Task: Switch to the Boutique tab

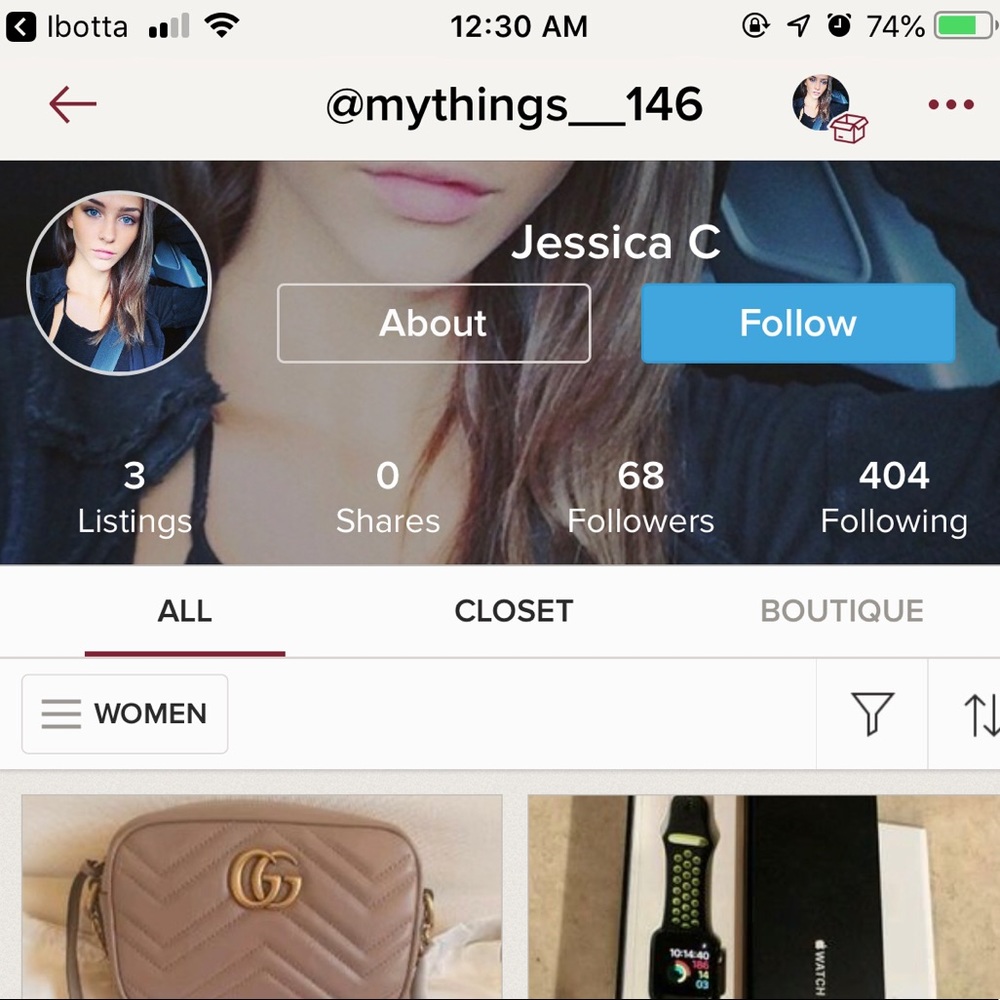Action: pyautogui.click(x=841, y=611)
